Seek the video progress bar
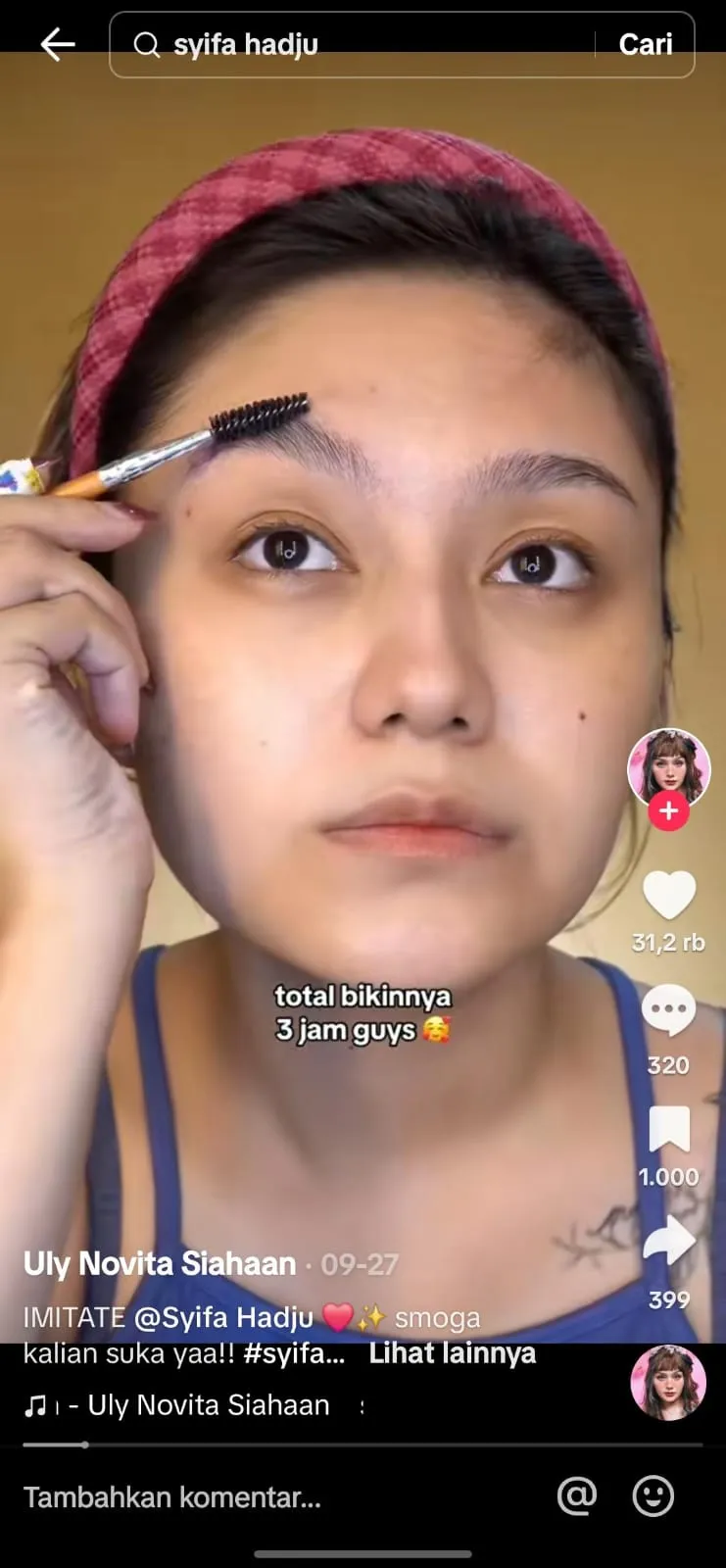The width and height of the screenshot is (726, 1568). click(363, 1445)
